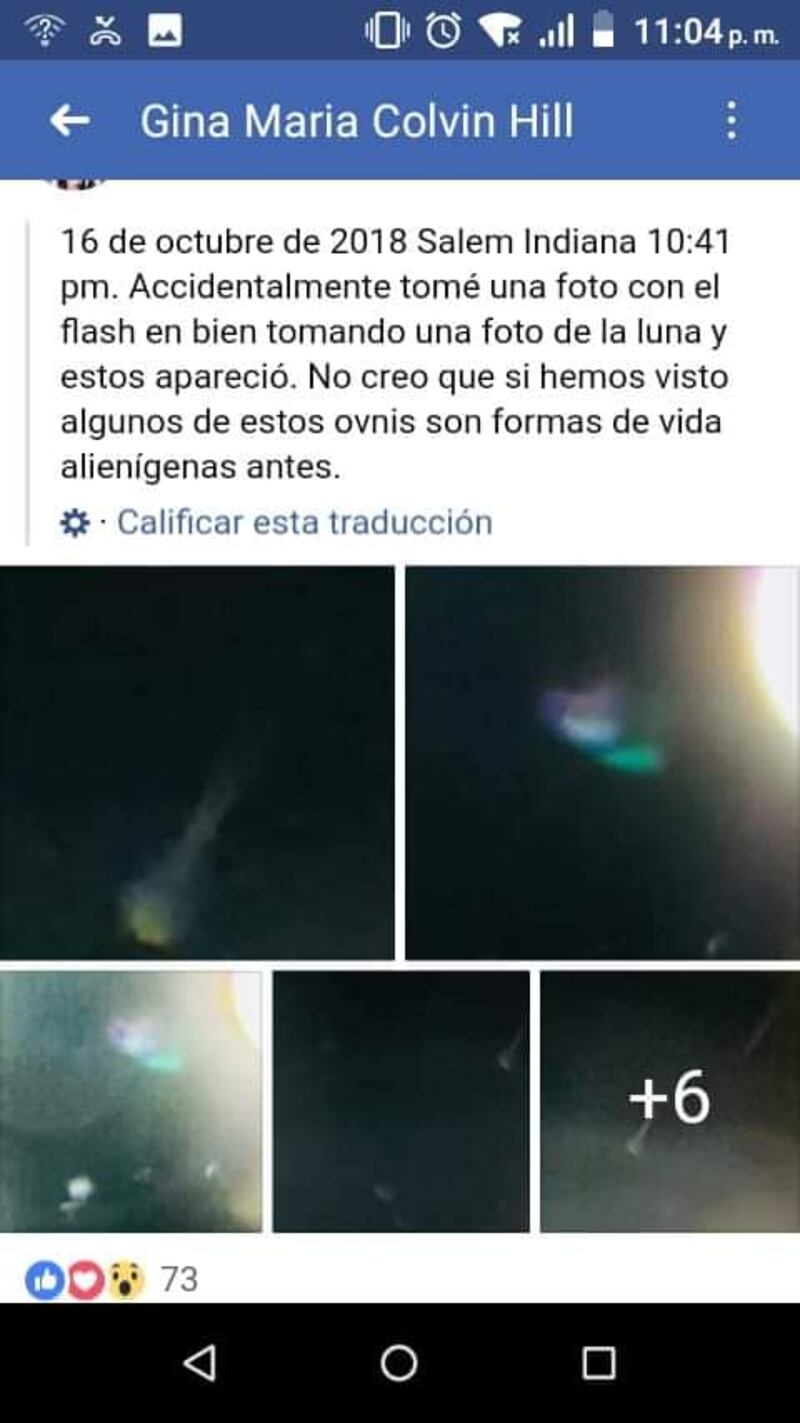The image size is (800, 1423).
Task: Open the three-dot overflow menu
Action: pos(732,121)
